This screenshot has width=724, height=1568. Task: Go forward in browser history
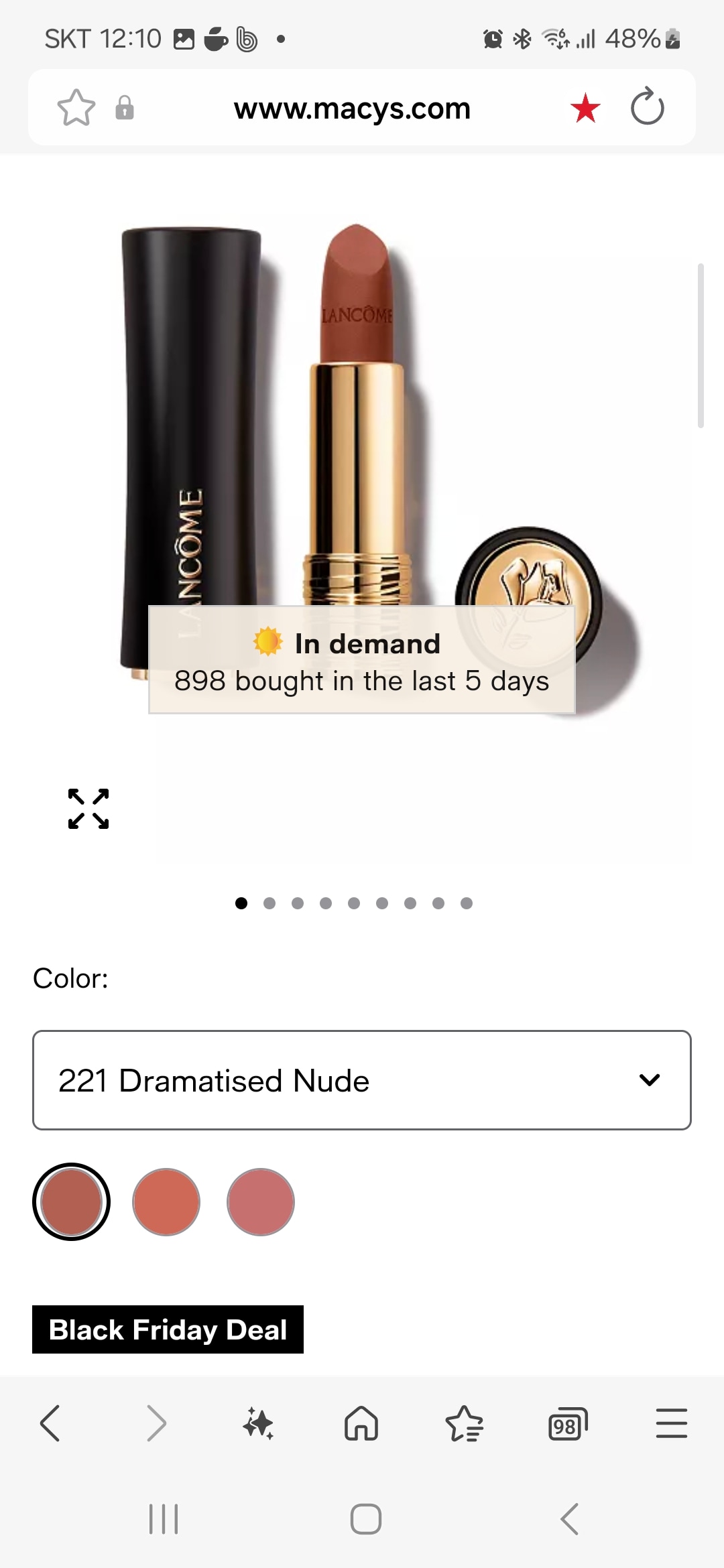[156, 1423]
